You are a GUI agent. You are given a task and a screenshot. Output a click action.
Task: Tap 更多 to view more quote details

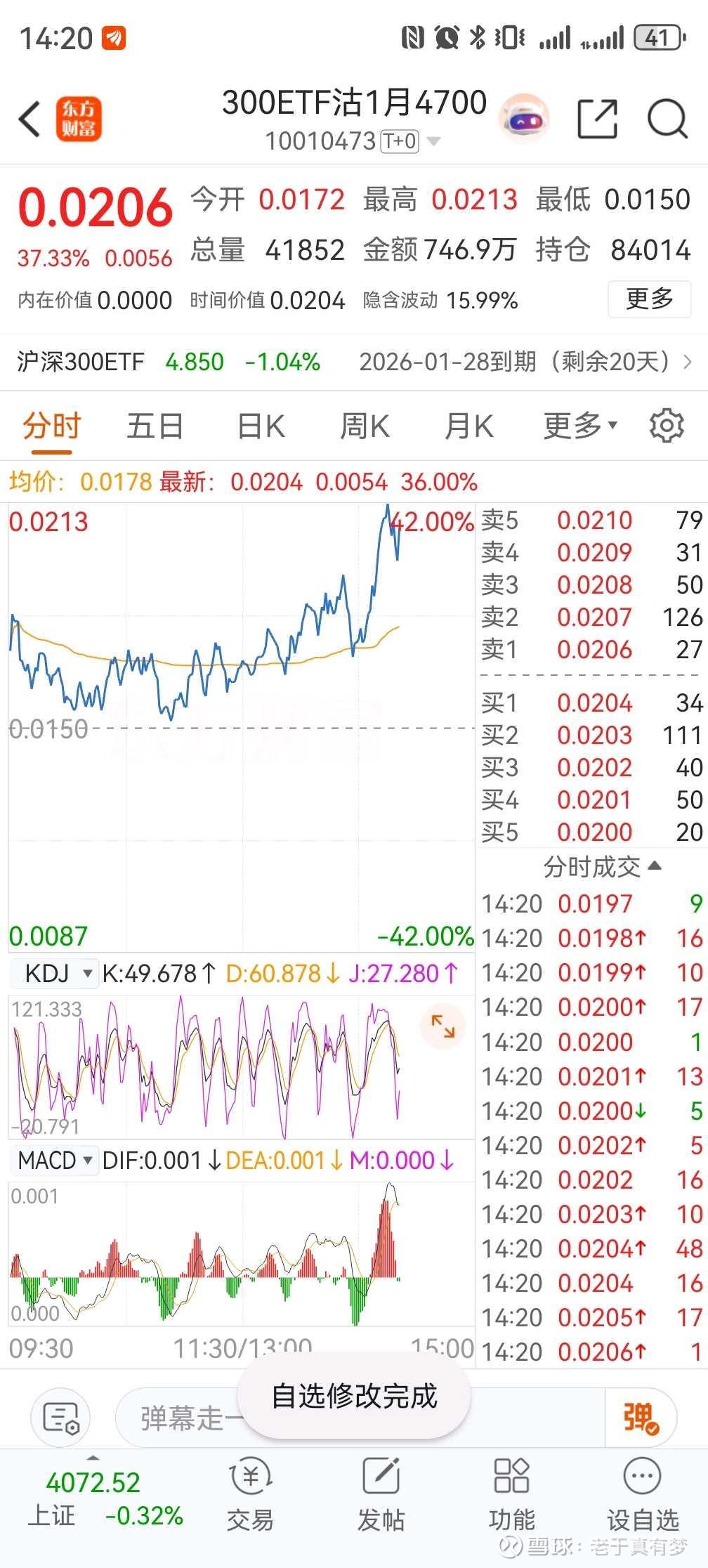650,299
